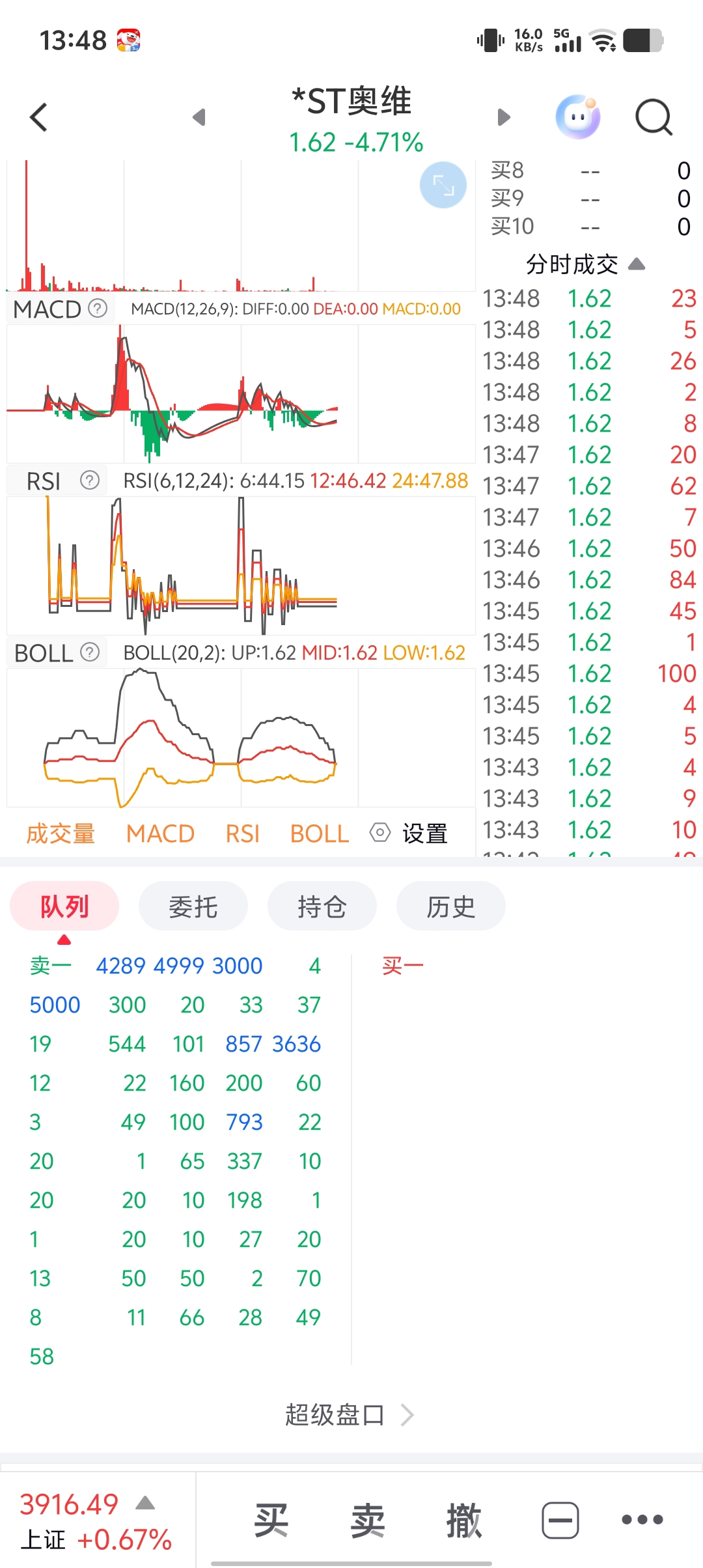Open MACD indicator help
This screenshot has width=703, height=1568.
tap(98, 308)
